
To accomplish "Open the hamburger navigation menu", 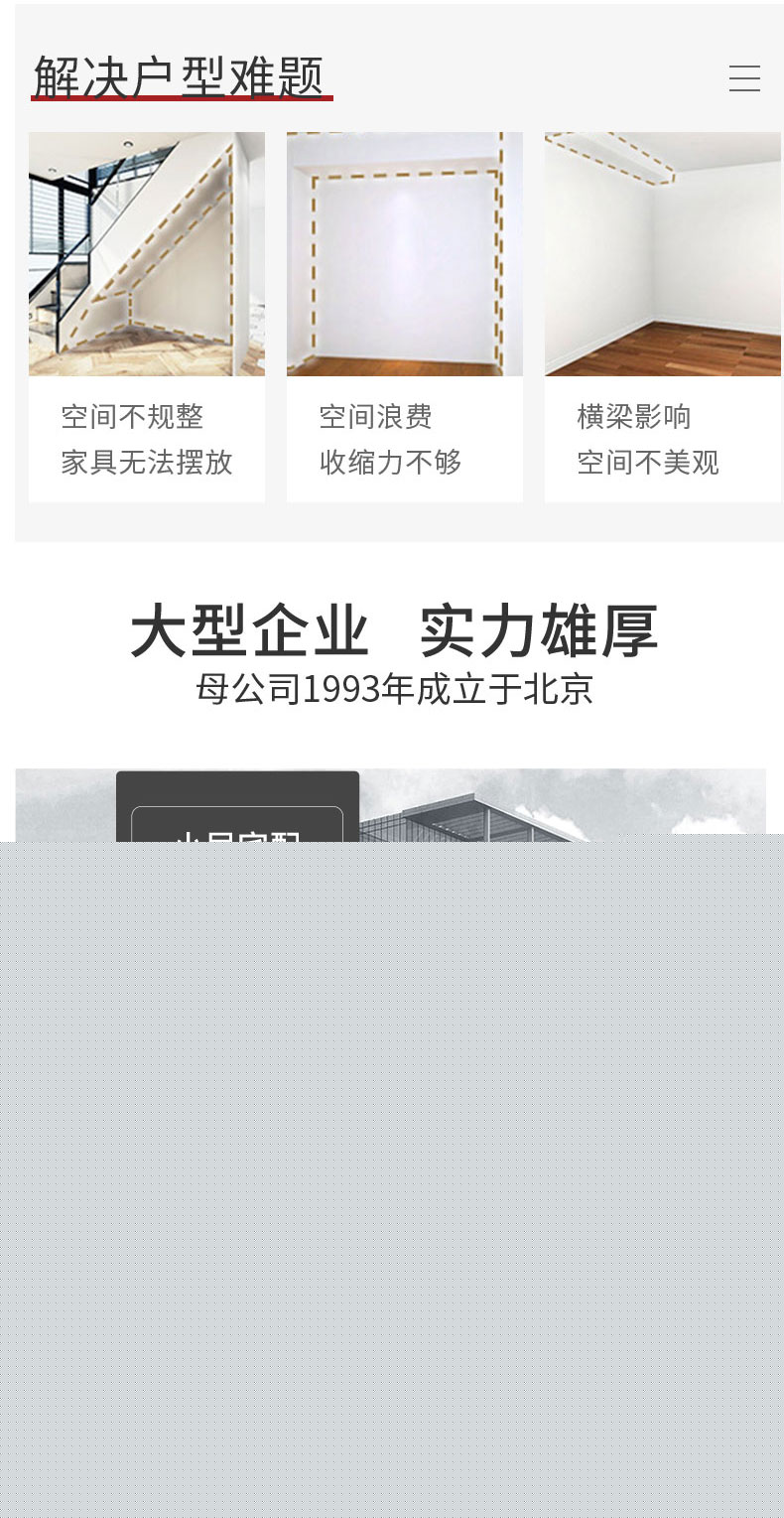I will 744,78.
